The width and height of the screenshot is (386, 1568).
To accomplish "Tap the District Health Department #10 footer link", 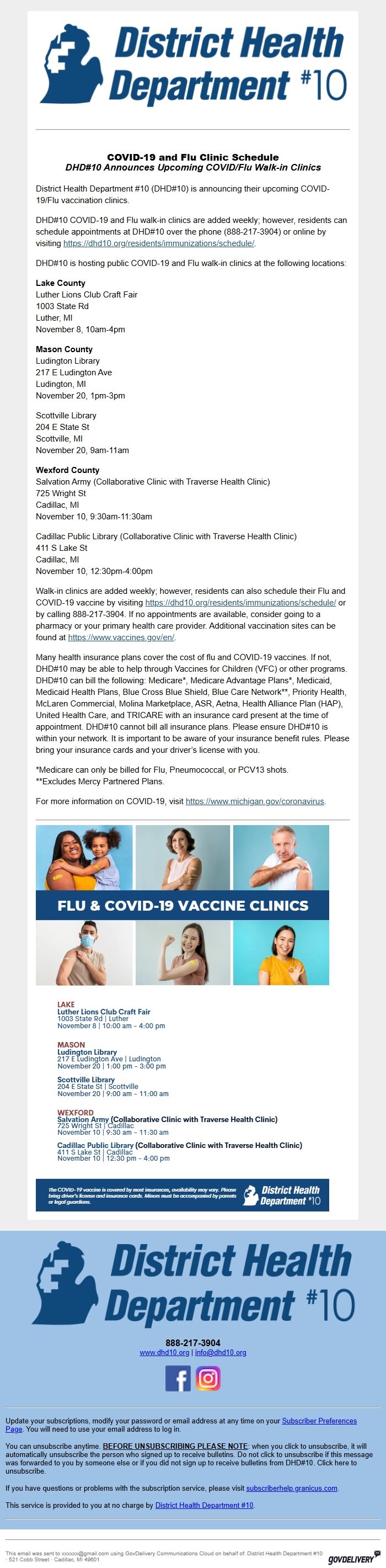I will (x=204, y=1505).
